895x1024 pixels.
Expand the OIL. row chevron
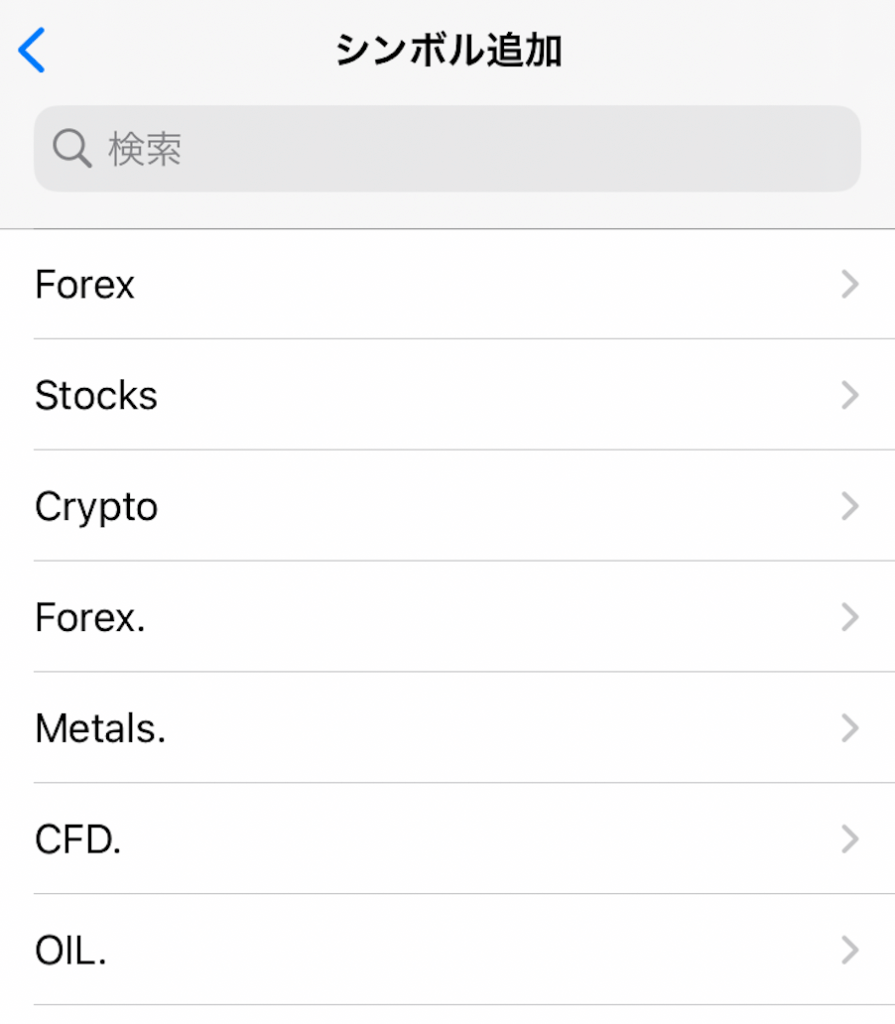(849, 950)
